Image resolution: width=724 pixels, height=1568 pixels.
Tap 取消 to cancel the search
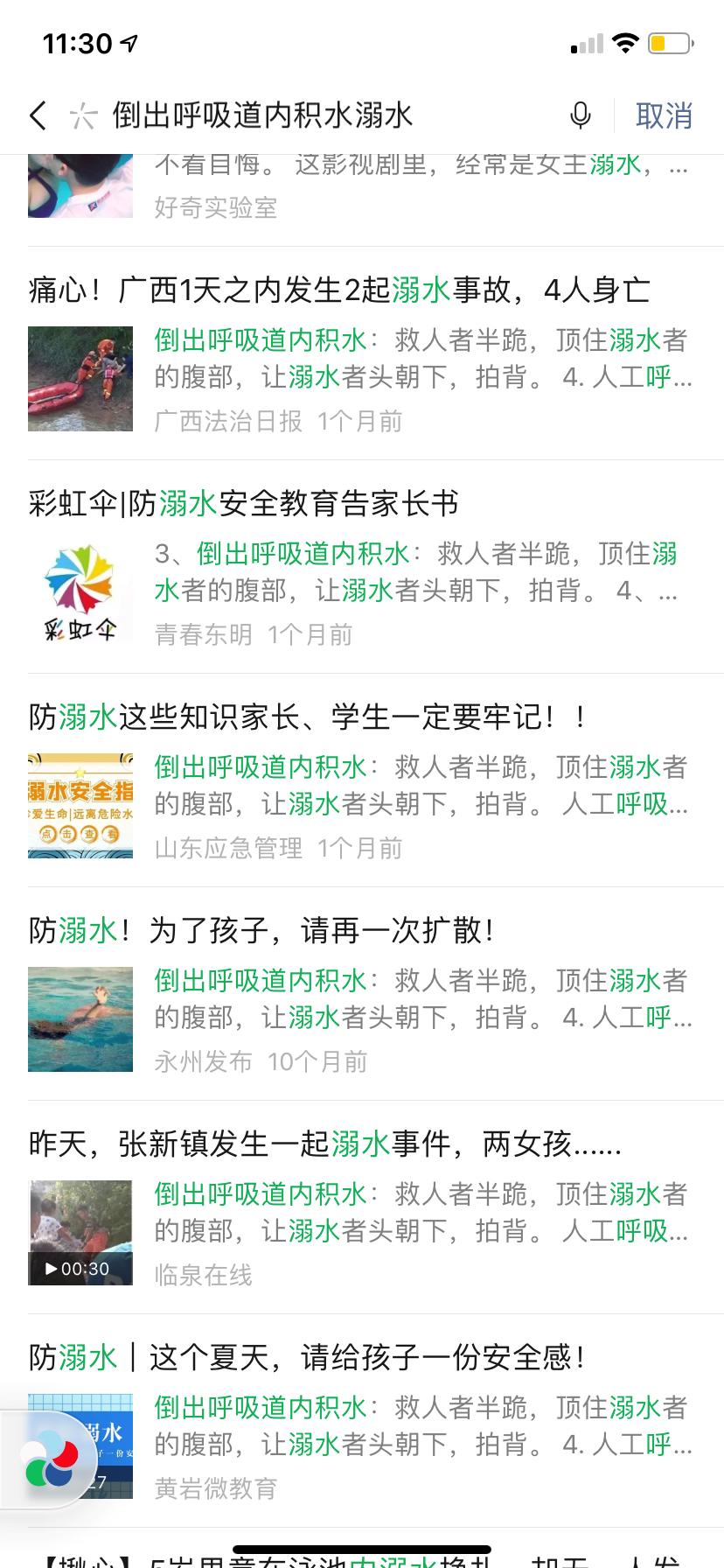pos(664,115)
